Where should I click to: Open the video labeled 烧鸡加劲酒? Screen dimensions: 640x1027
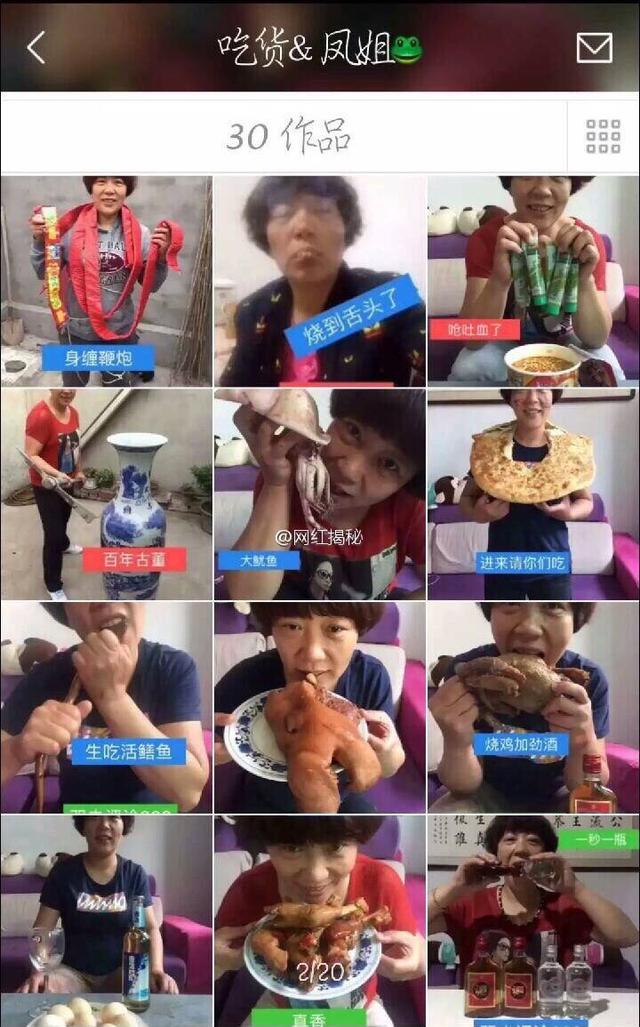click(533, 708)
